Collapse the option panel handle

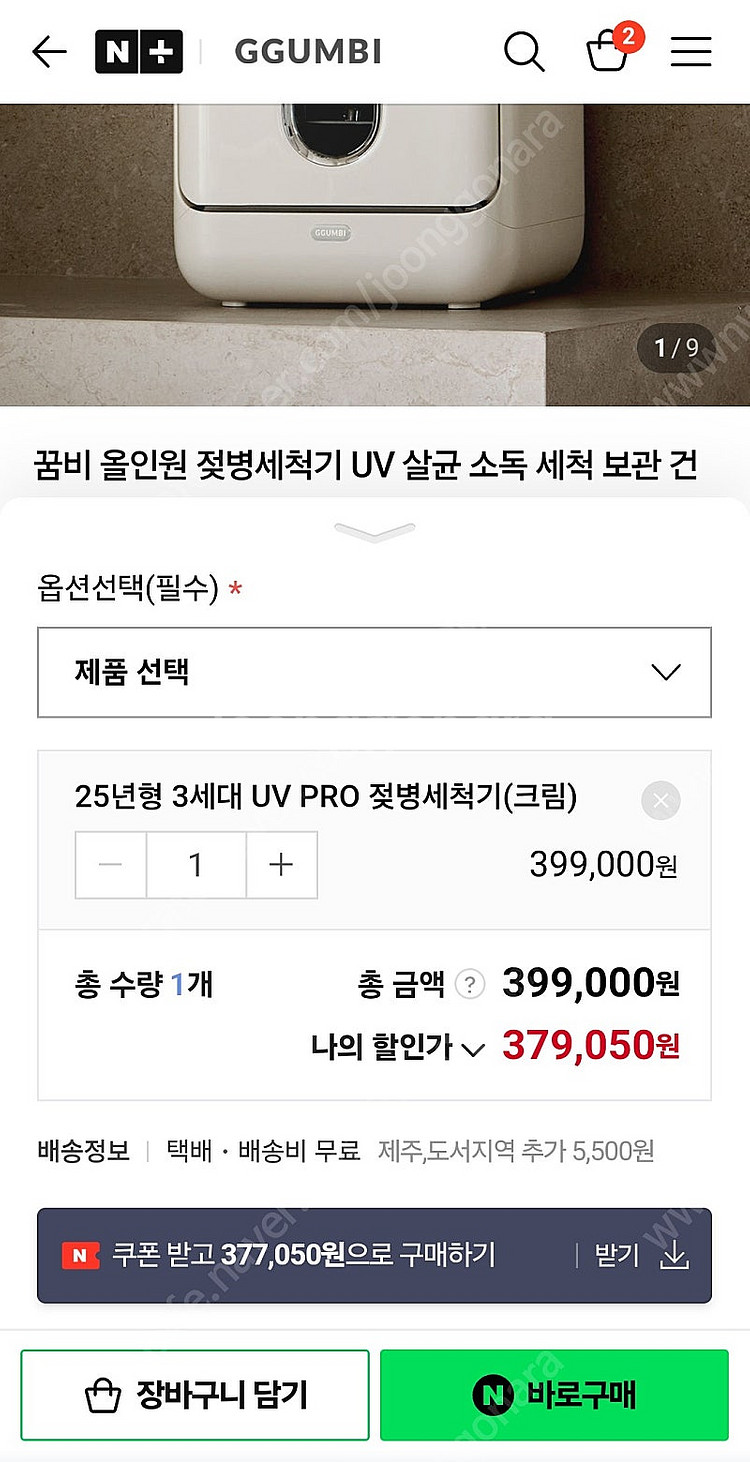click(374, 531)
